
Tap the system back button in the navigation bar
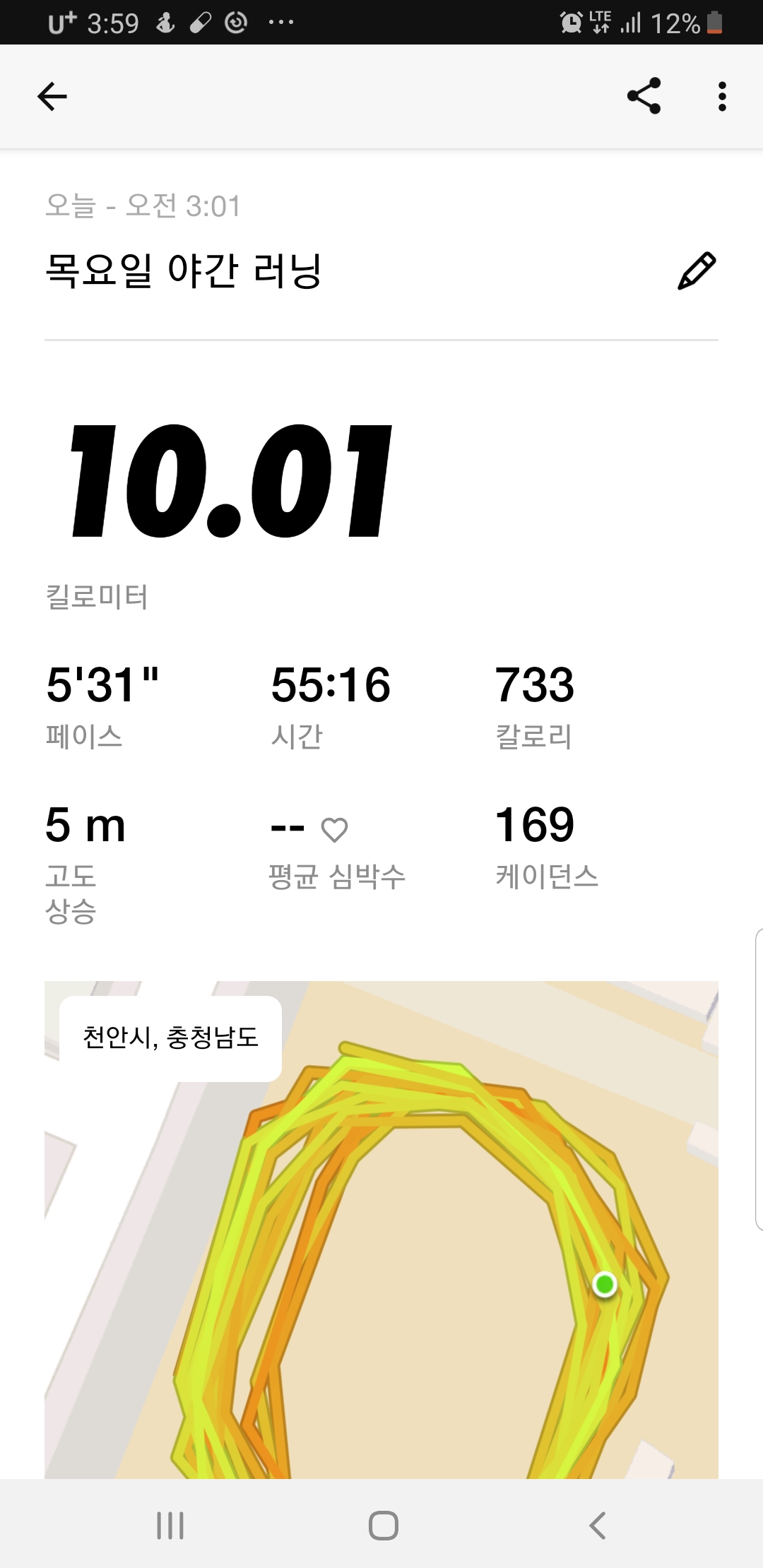tap(598, 1525)
